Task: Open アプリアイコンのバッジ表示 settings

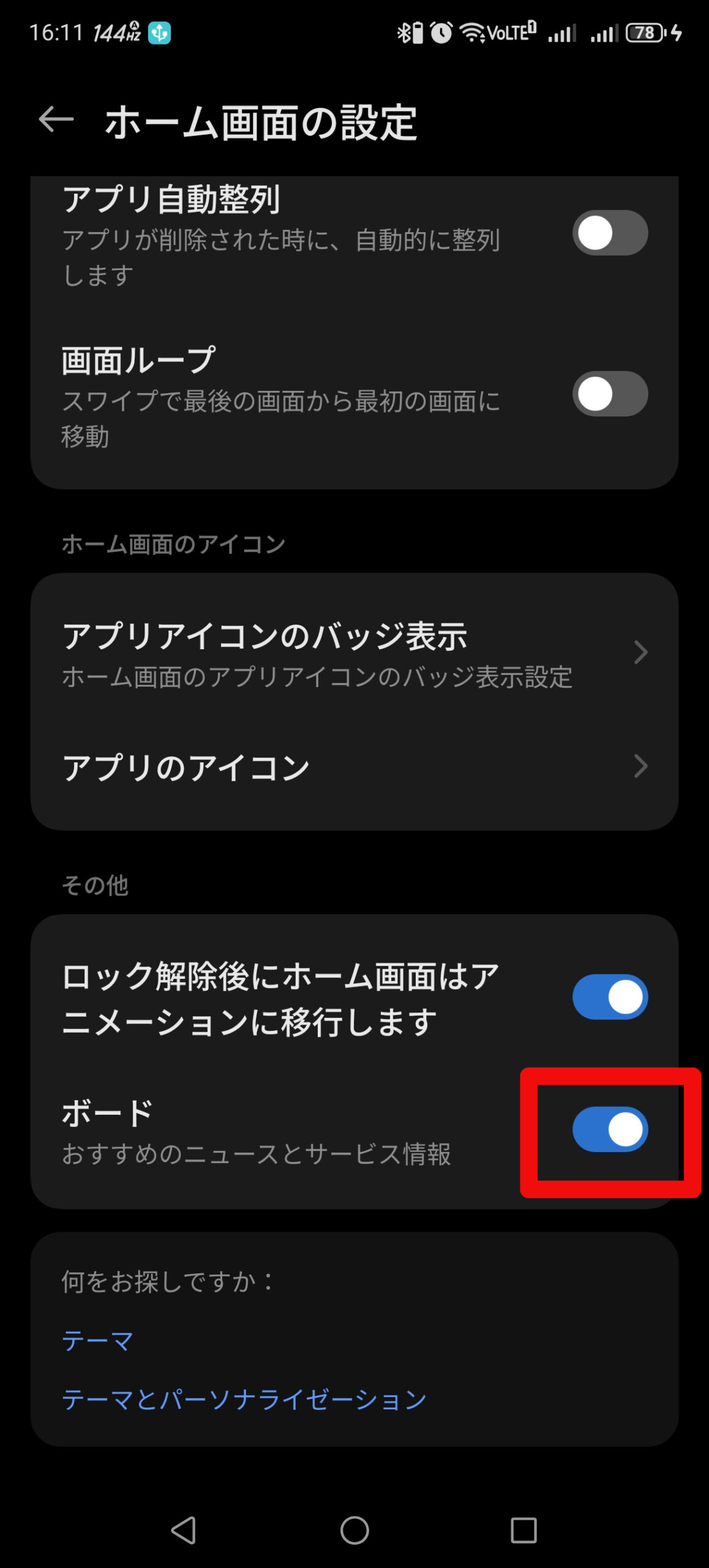Action: coord(354,654)
